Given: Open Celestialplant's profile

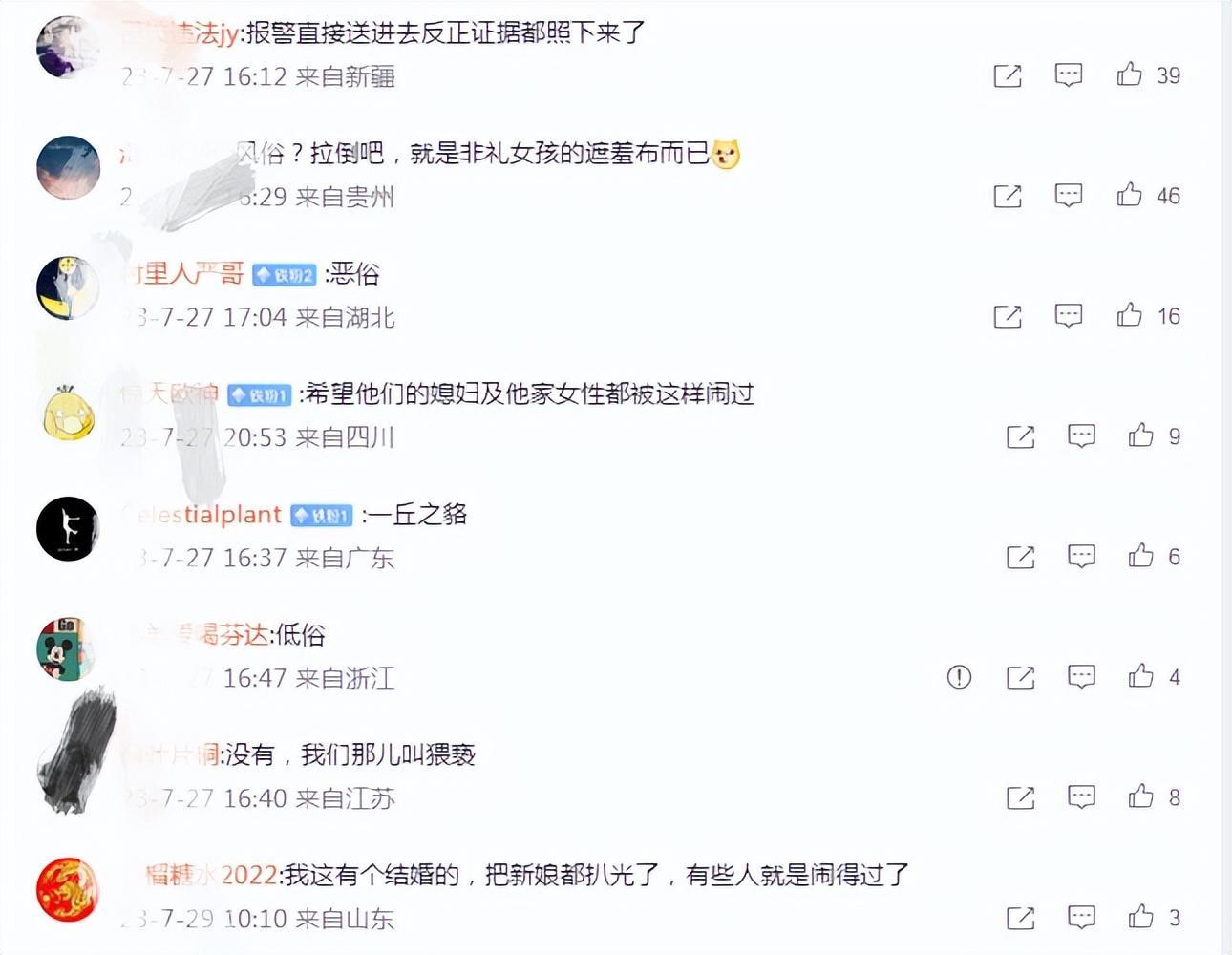Looking at the screenshot, I should [x=202, y=515].
